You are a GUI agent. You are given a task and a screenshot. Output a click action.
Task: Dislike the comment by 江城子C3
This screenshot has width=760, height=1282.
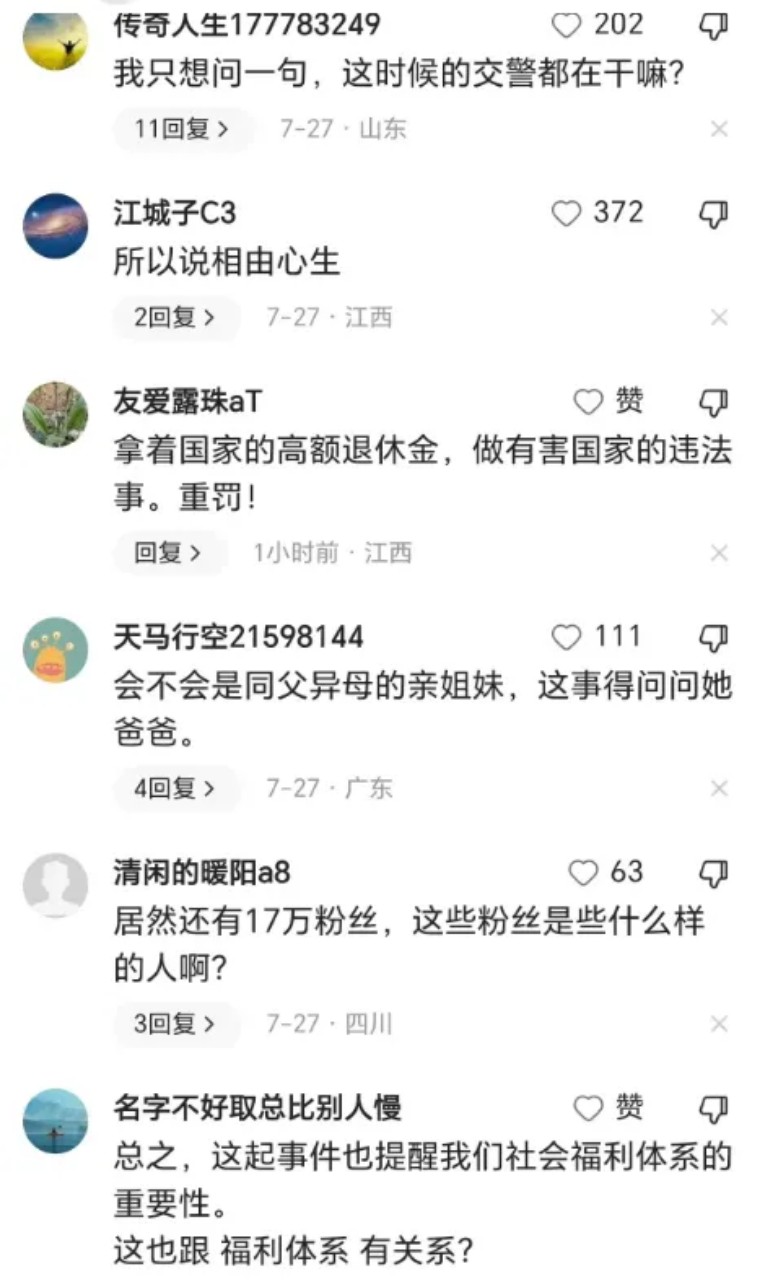coord(713,213)
